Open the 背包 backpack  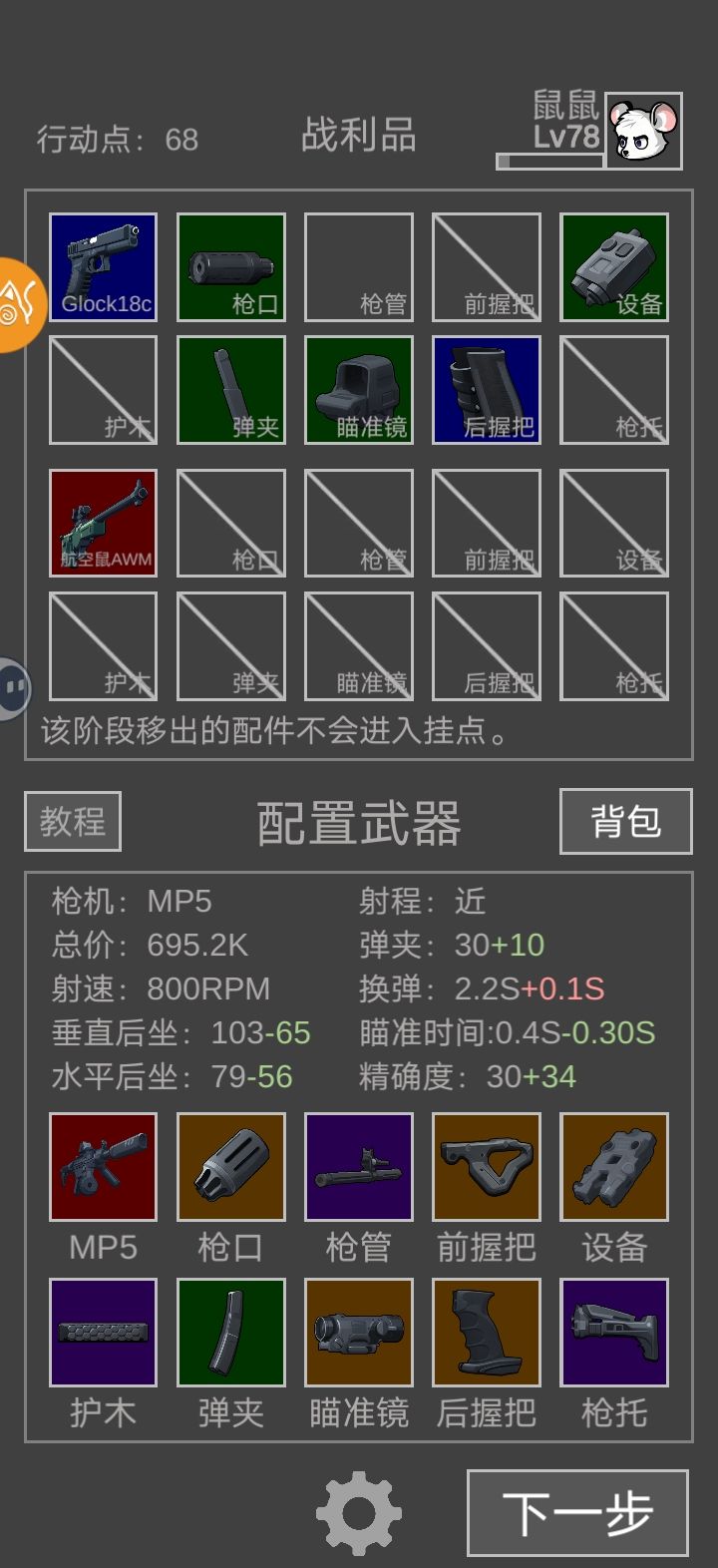(626, 821)
